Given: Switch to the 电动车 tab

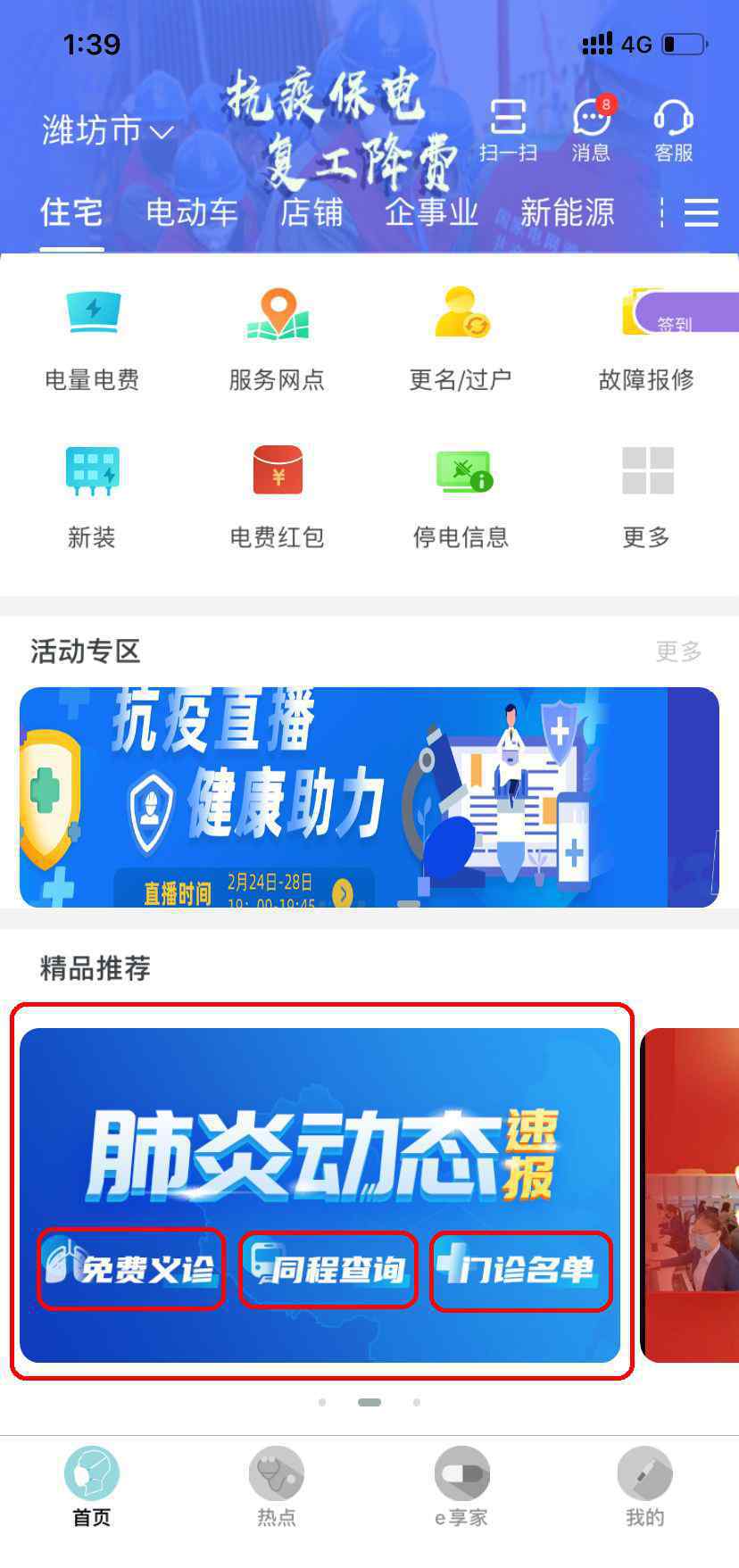Looking at the screenshot, I should (x=192, y=212).
